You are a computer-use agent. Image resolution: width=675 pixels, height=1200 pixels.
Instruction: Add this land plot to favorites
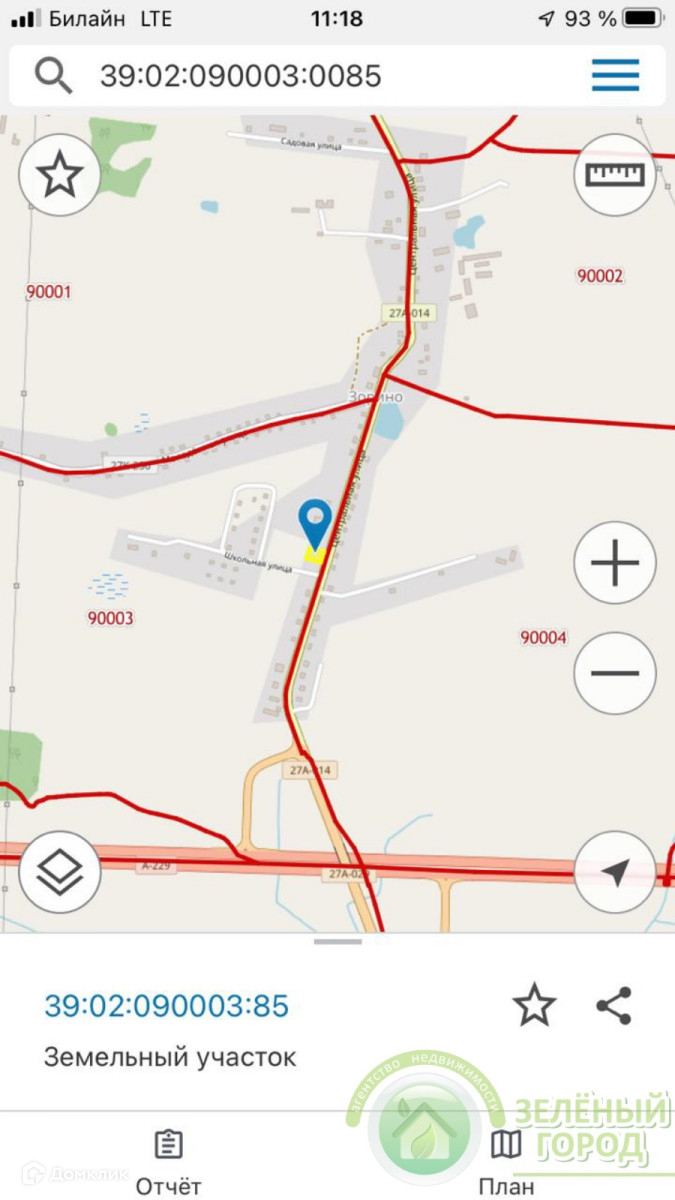point(534,1004)
